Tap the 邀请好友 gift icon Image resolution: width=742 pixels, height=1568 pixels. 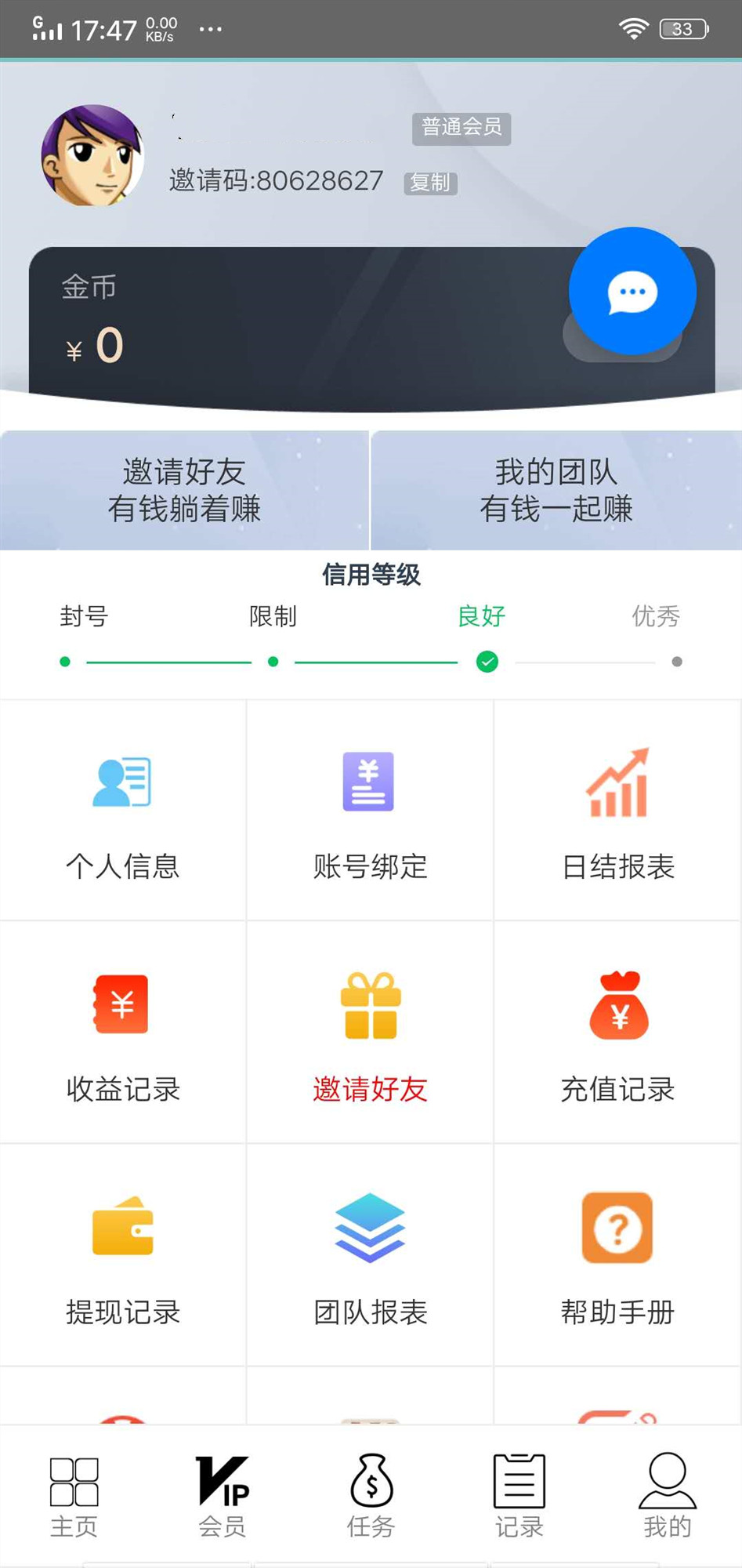(x=369, y=1006)
